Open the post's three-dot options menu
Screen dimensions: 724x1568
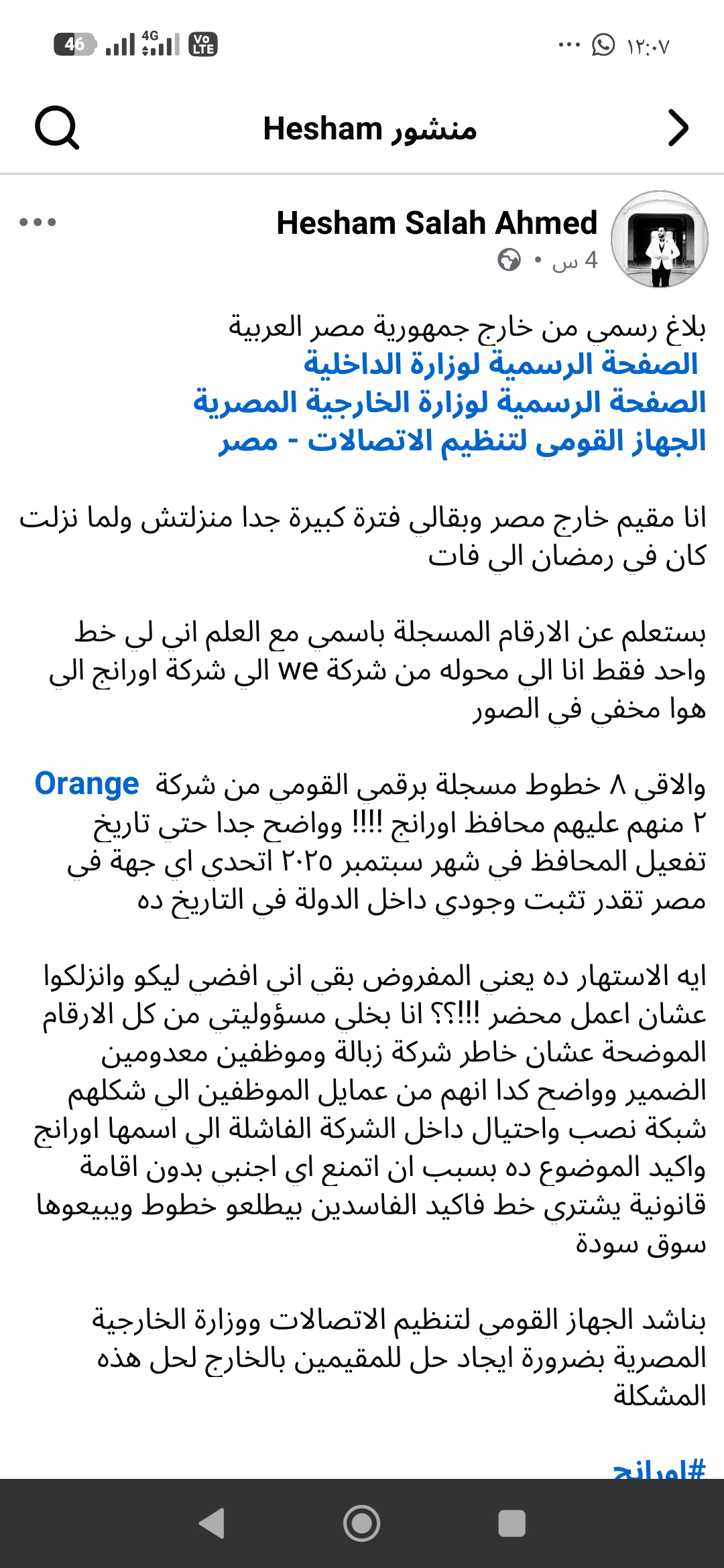38,222
